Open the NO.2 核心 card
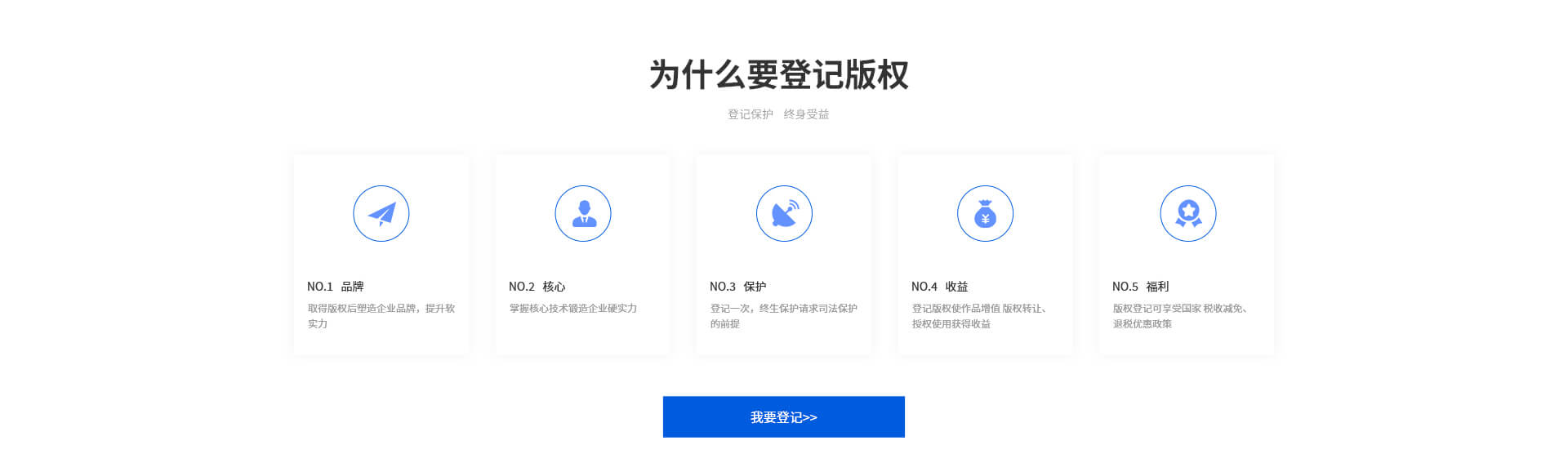Image resolution: width=1568 pixels, height=472 pixels. tap(582, 255)
